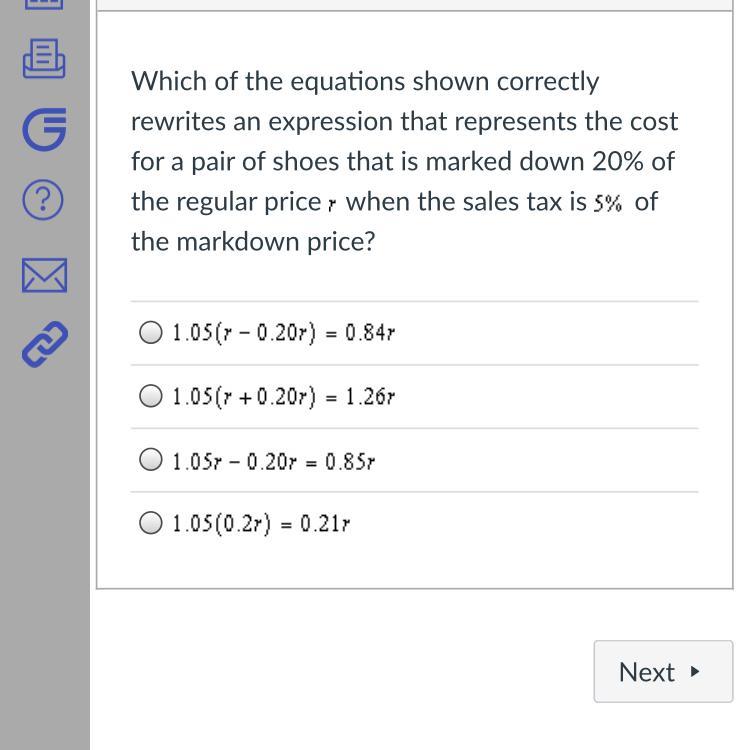Pick the answer 1.05r − 0.20r = 0.85r
The height and width of the screenshot is (750, 750).
(151, 460)
